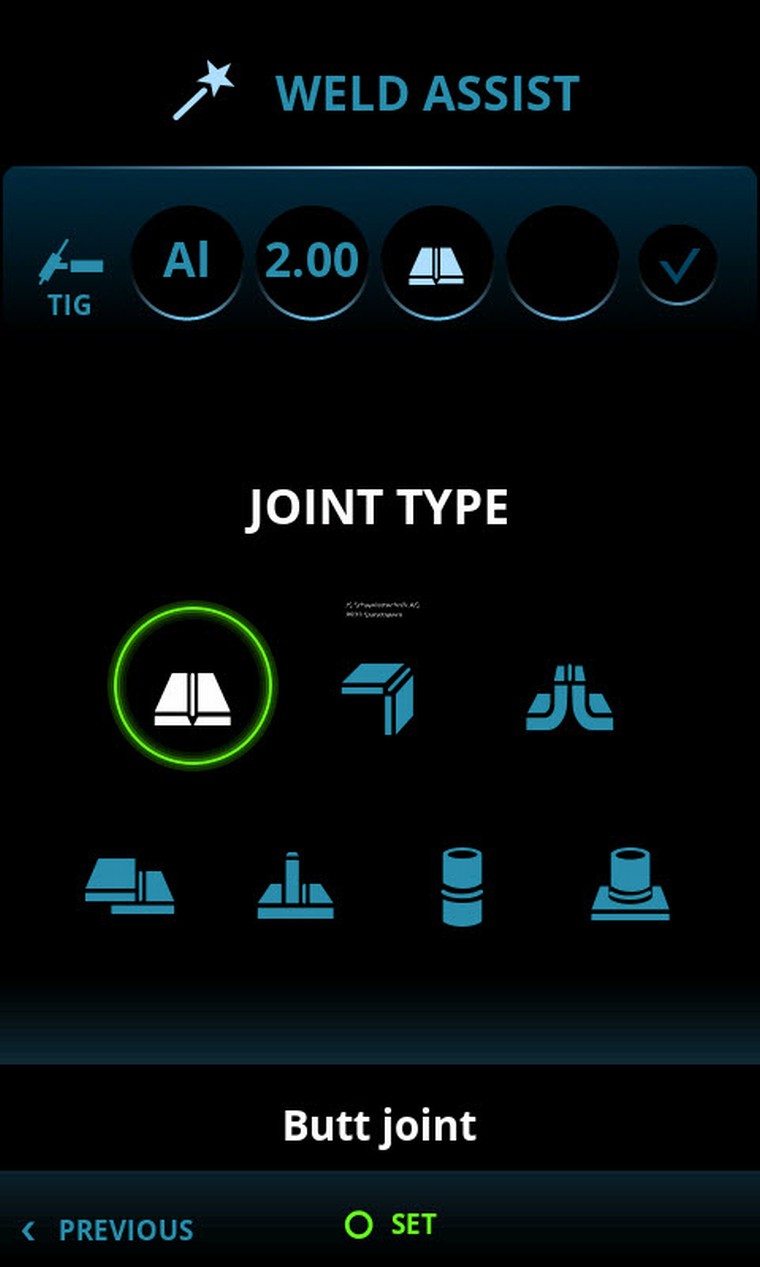Pick the flanged edge joint icon
Screen dimensions: 760x1267
click(569, 697)
